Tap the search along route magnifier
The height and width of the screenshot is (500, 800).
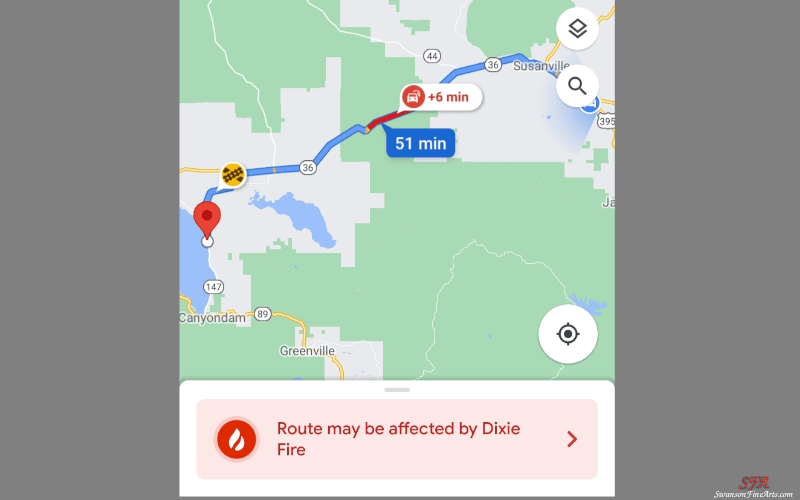[577, 86]
